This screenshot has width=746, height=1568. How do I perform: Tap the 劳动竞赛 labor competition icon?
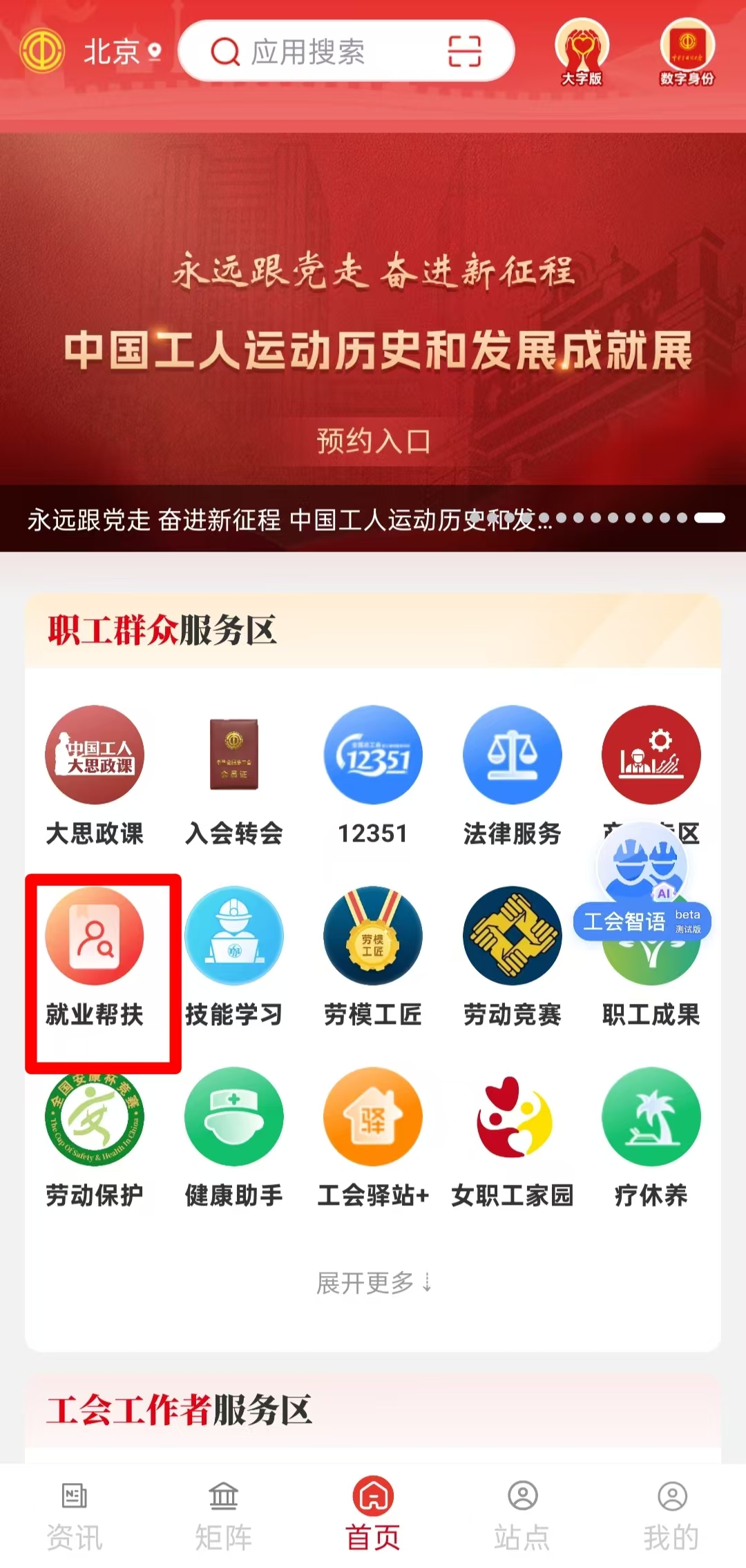point(512,936)
